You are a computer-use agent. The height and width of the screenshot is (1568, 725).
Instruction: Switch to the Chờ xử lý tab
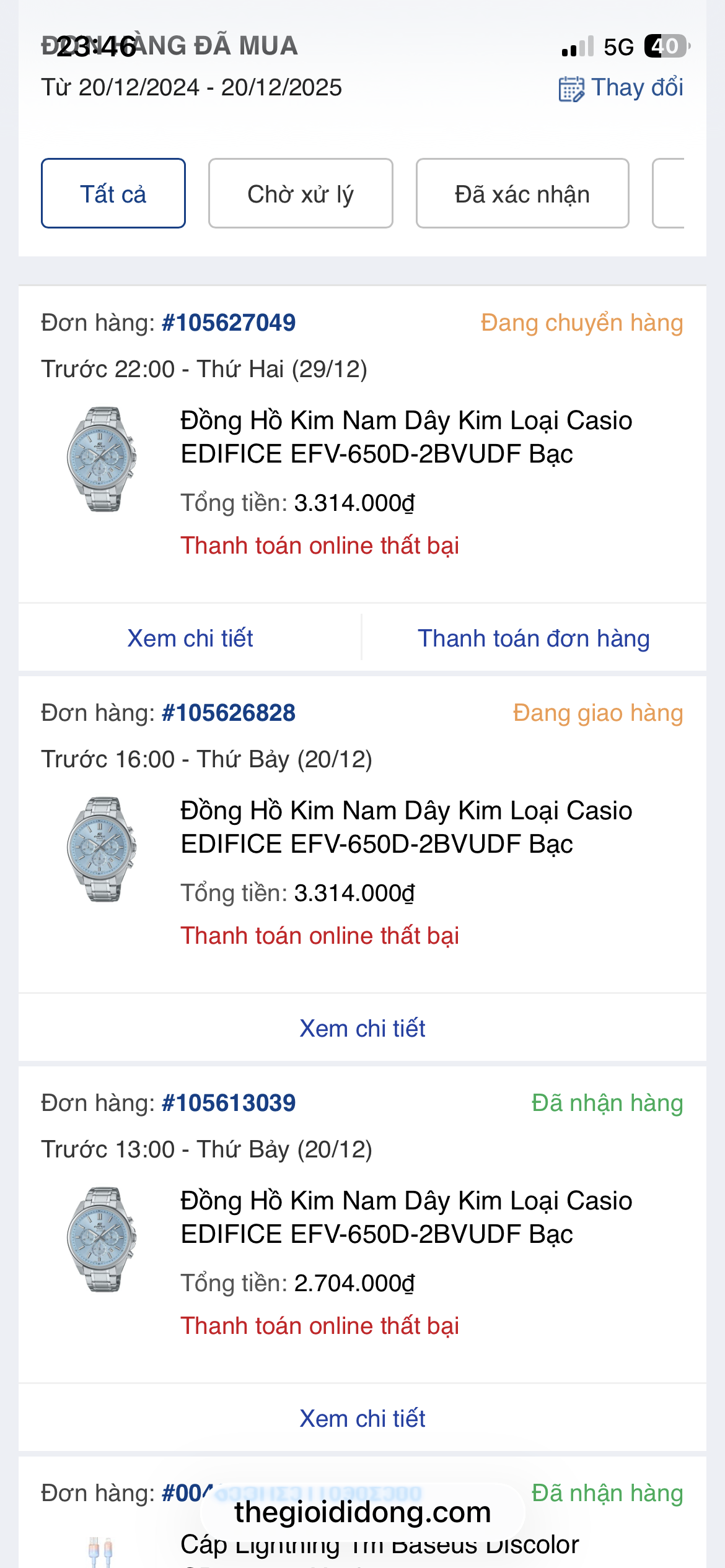(301, 194)
